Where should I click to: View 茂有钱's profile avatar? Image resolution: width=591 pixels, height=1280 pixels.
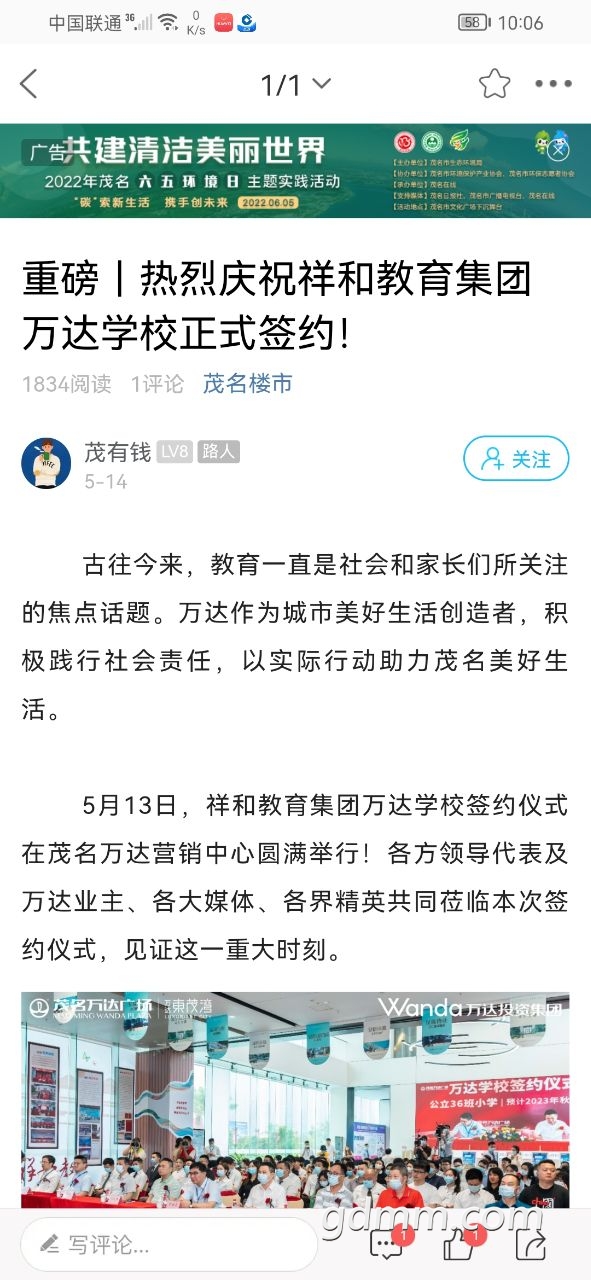pyautogui.click(x=46, y=462)
